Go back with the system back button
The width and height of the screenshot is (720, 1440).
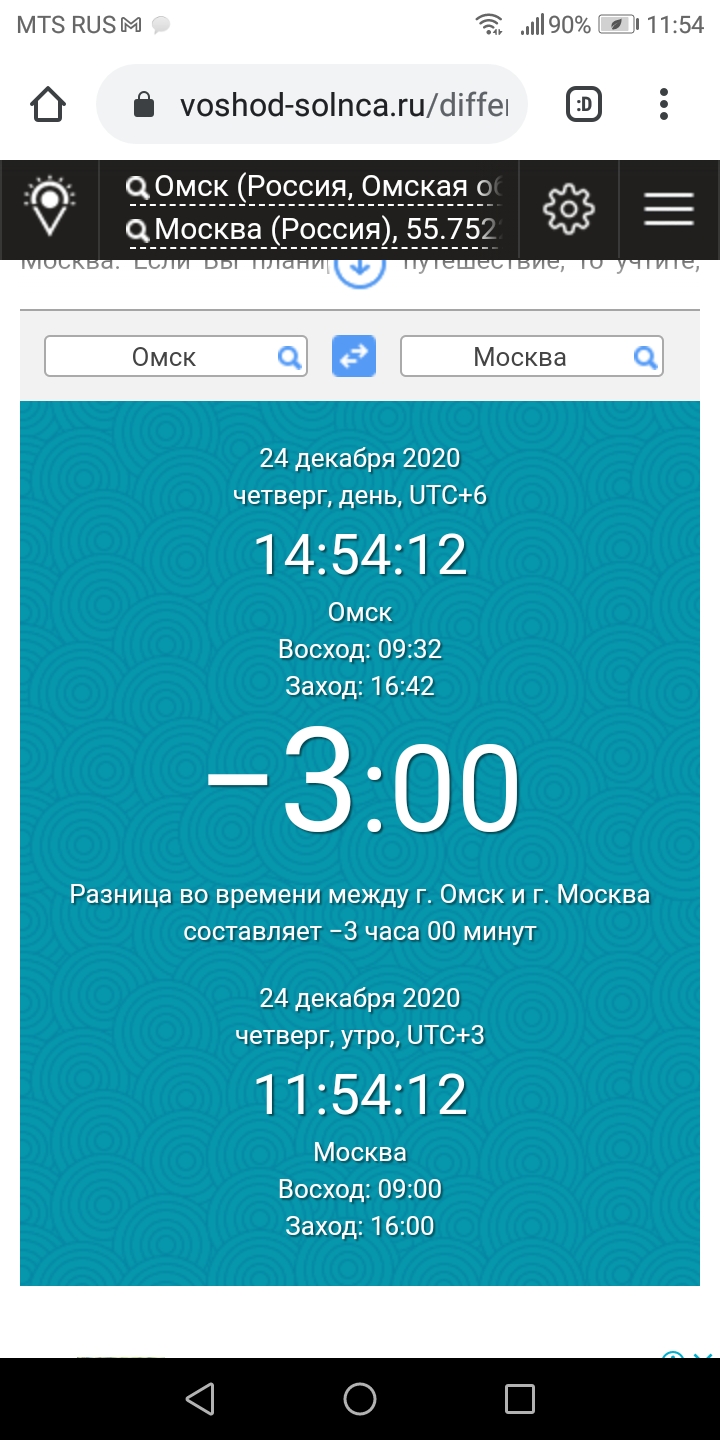200,1399
